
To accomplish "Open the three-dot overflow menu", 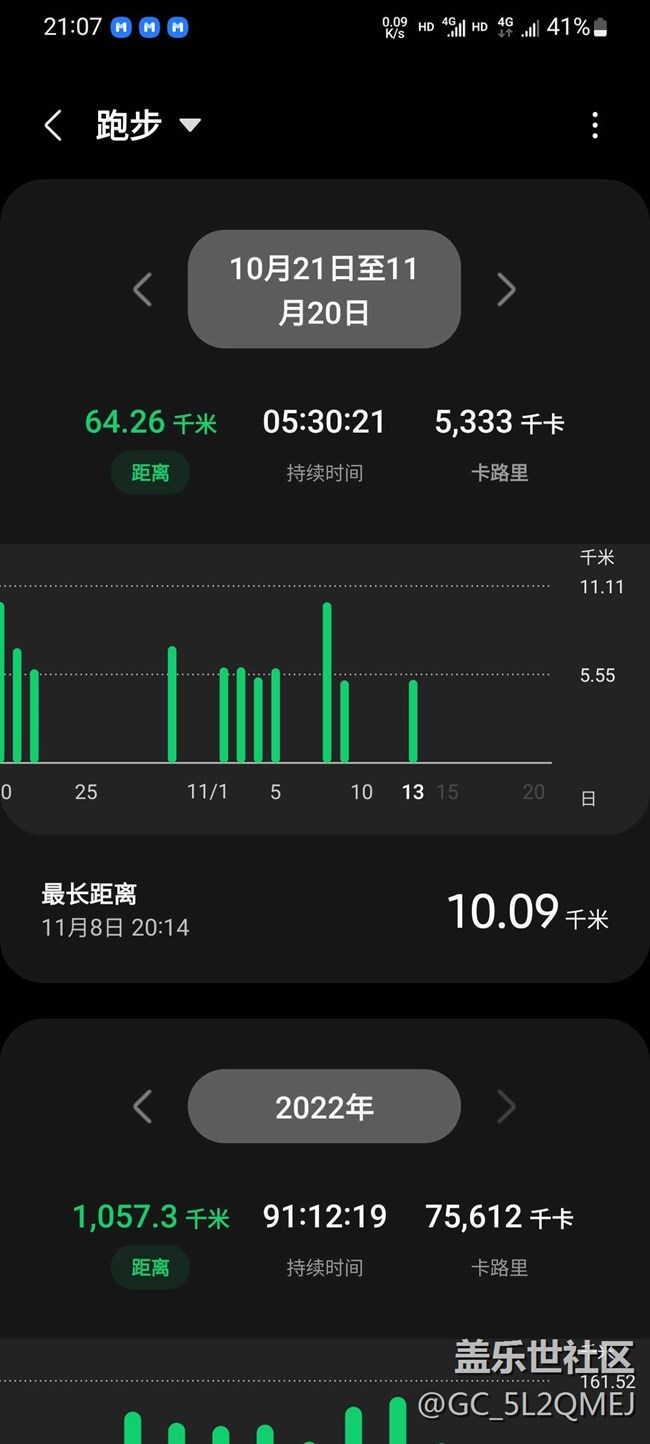I will point(595,126).
